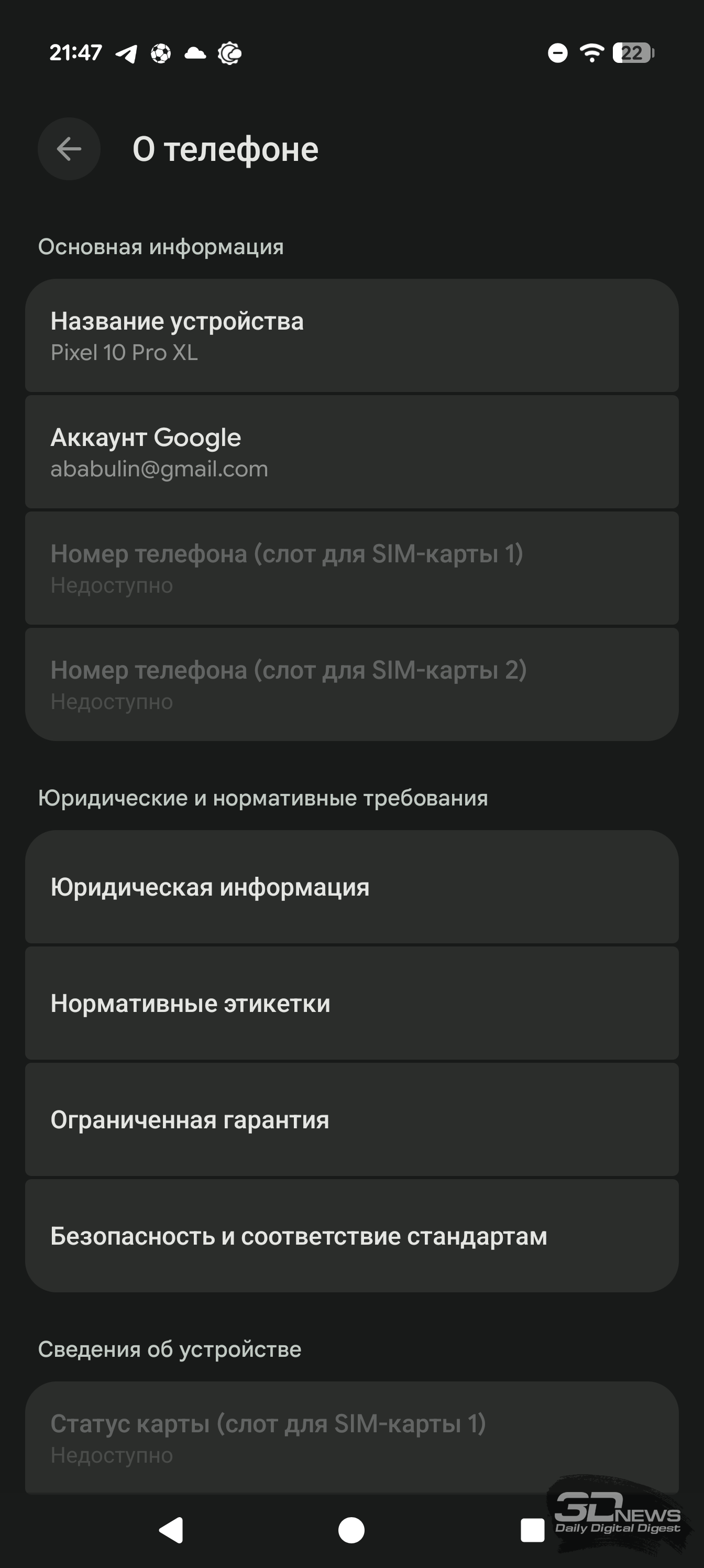
Task: Open Аккаунт Google row
Action: (x=351, y=452)
